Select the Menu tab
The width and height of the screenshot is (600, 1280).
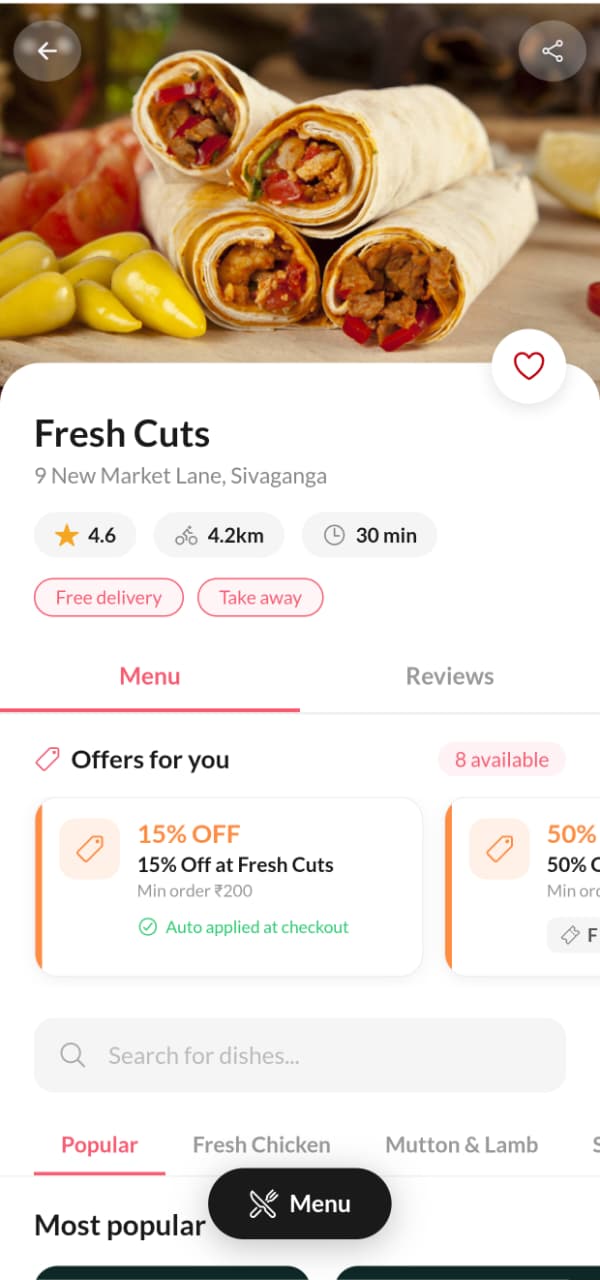[x=150, y=677]
